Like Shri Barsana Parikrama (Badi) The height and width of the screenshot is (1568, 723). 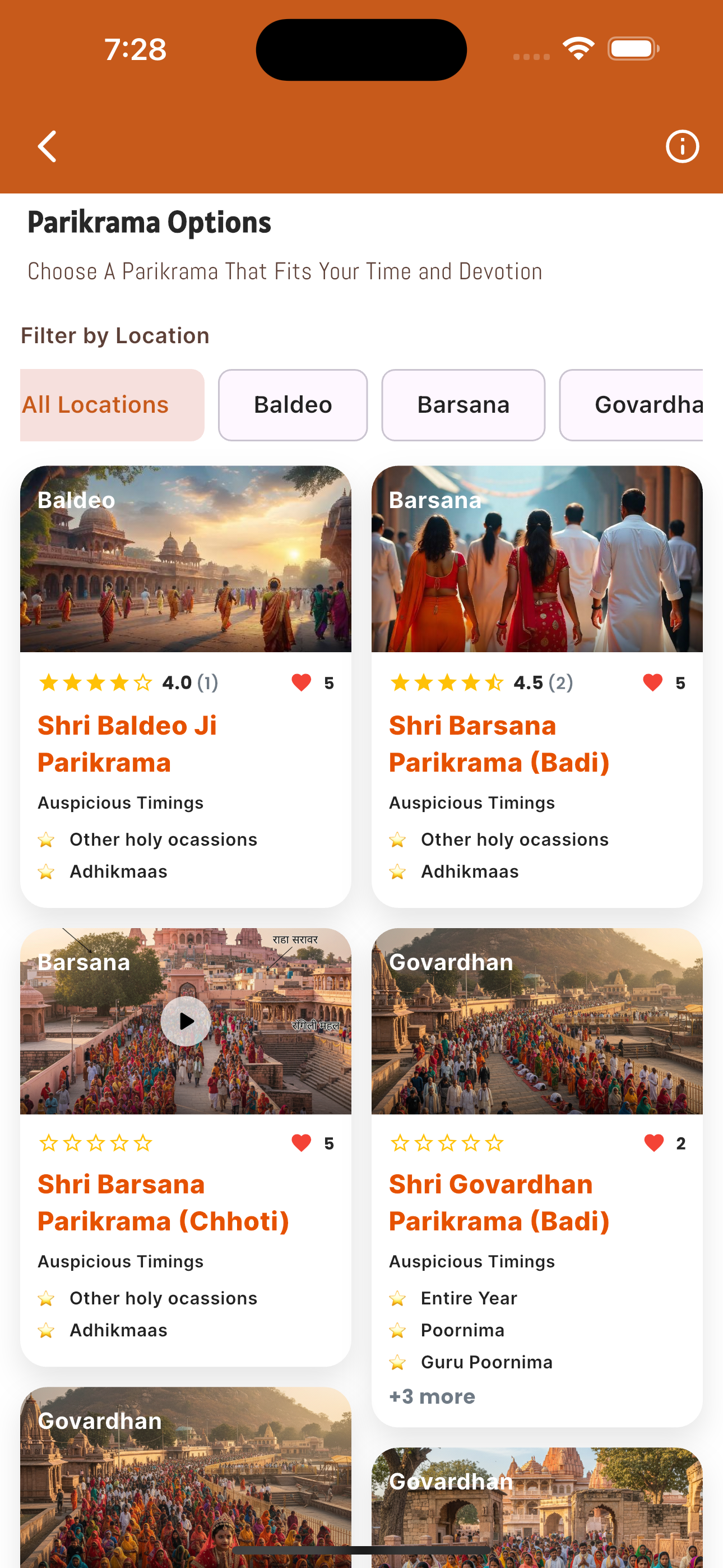[652, 682]
